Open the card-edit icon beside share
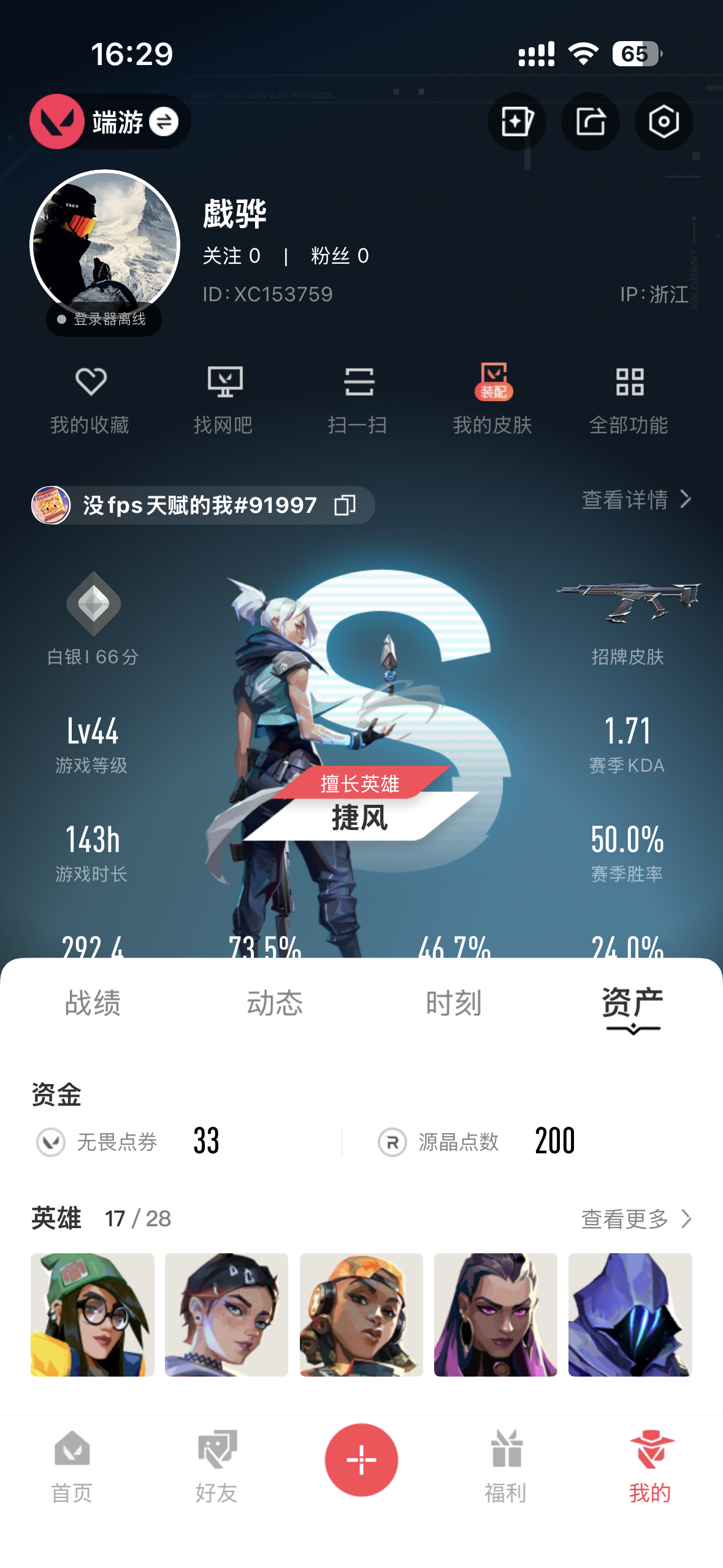This screenshot has width=723, height=1568. 516,121
